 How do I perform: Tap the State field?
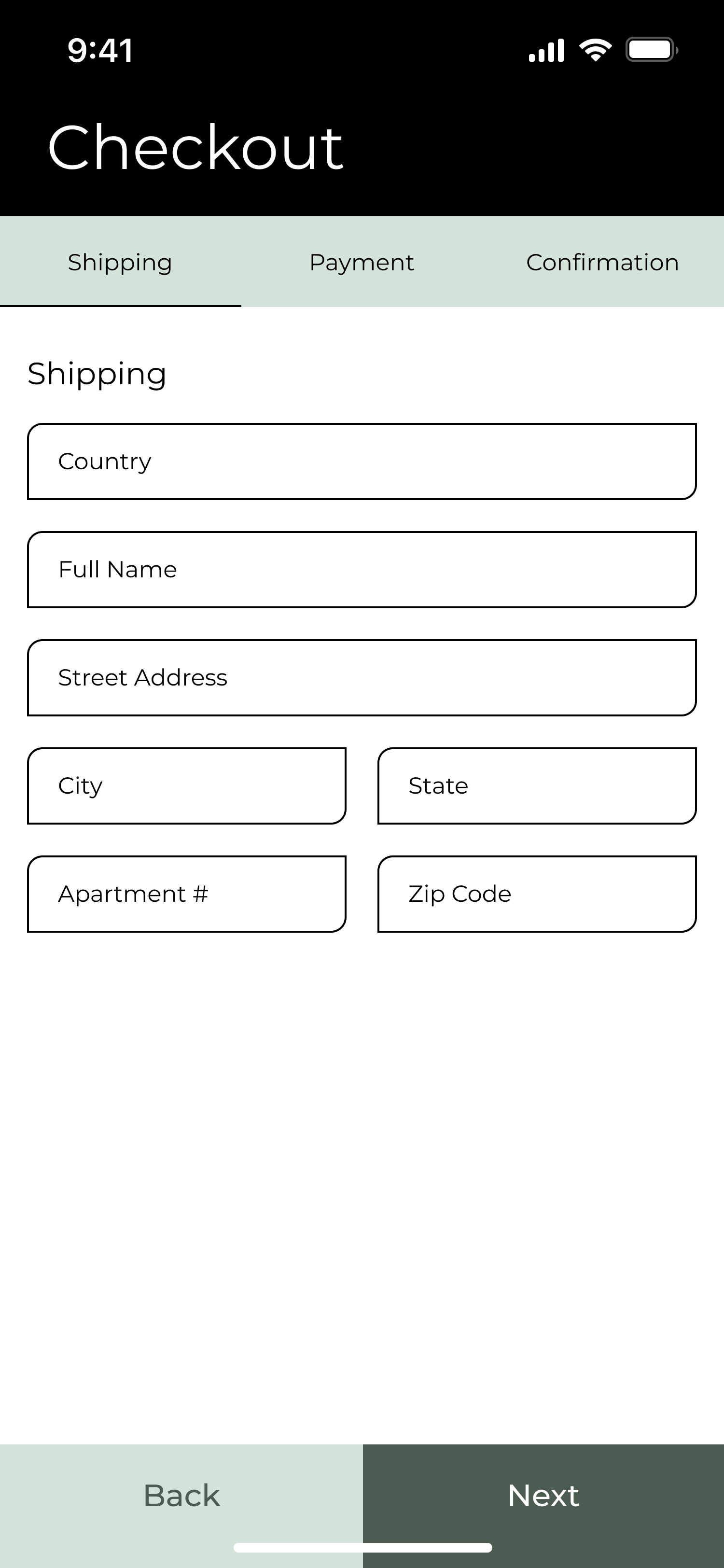(x=537, y=786)
